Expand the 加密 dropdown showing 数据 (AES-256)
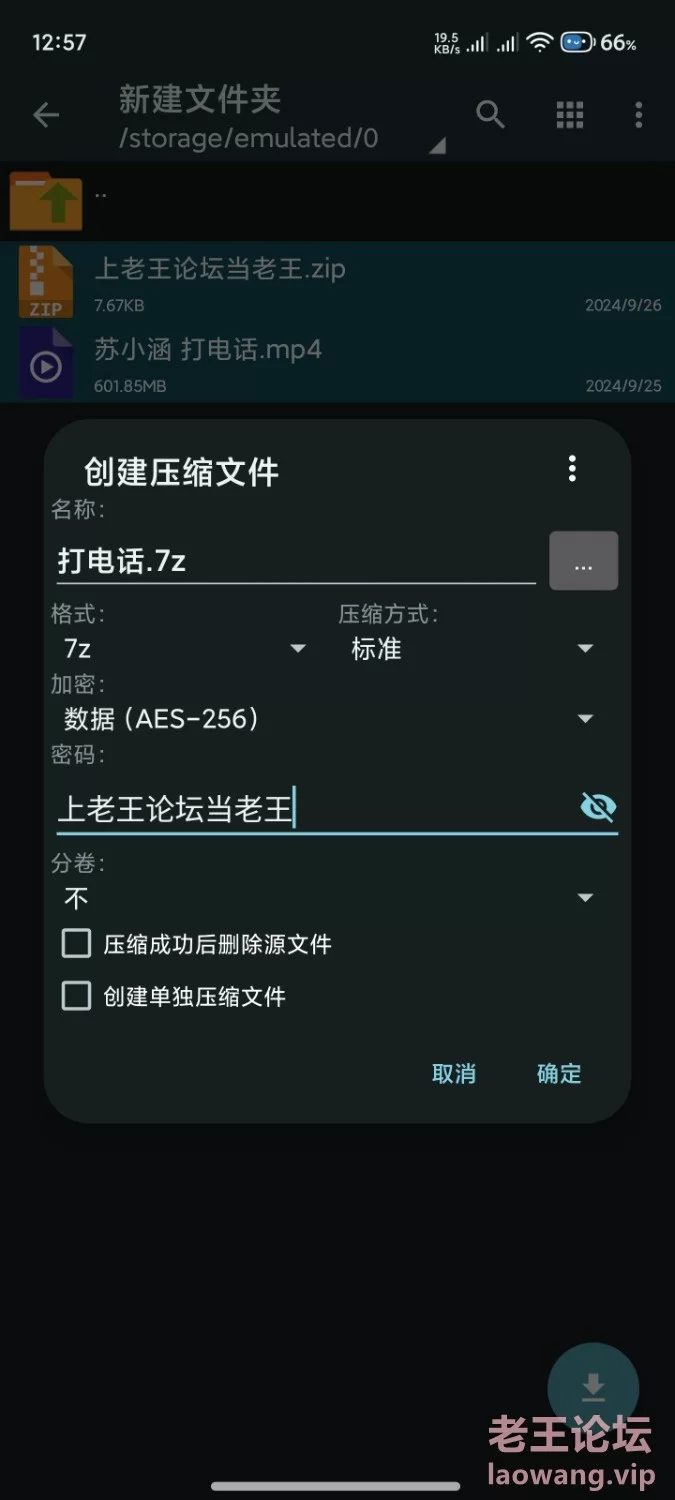The width and height of the screenshot is (675, 1500). pos(329,718)
